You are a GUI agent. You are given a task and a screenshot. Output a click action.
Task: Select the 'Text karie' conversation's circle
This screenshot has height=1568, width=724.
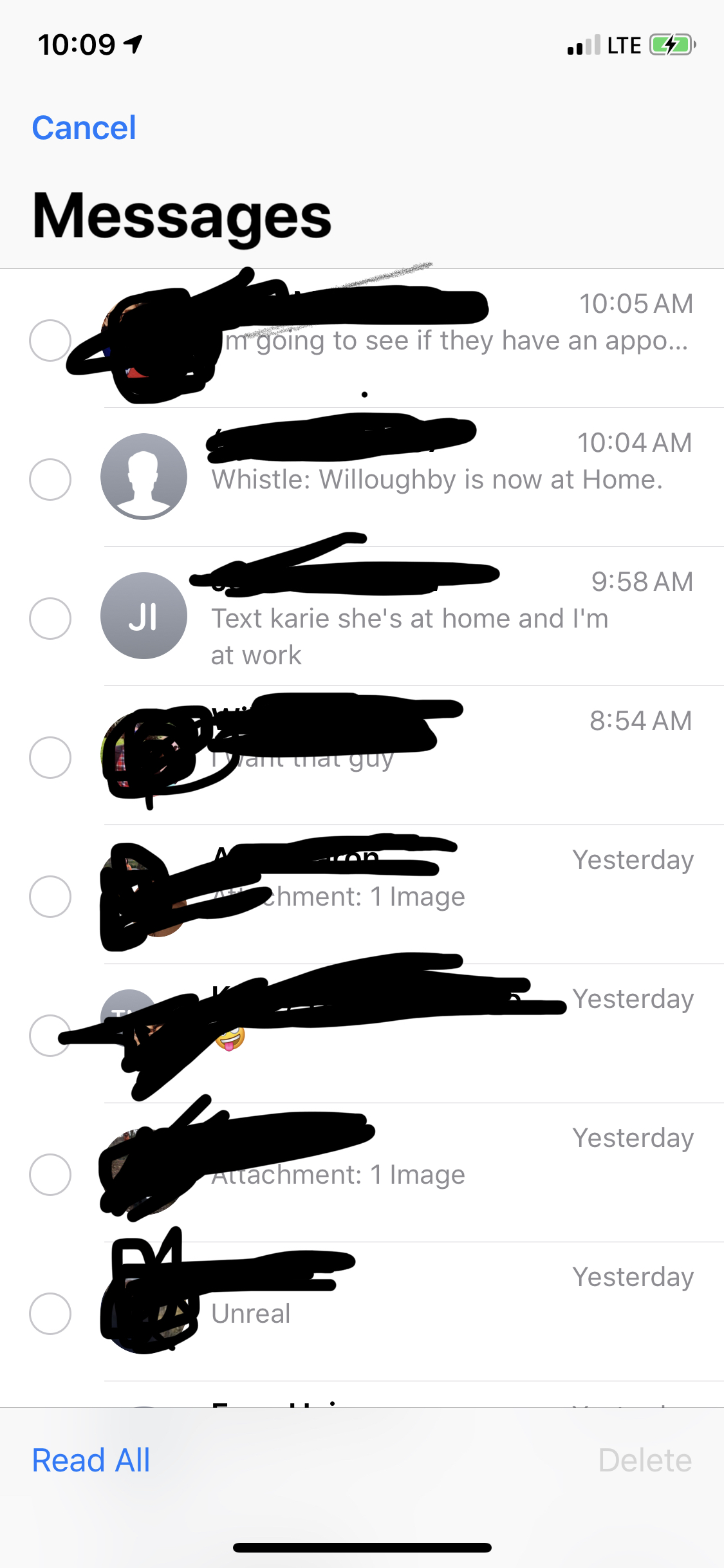(50, 618)
